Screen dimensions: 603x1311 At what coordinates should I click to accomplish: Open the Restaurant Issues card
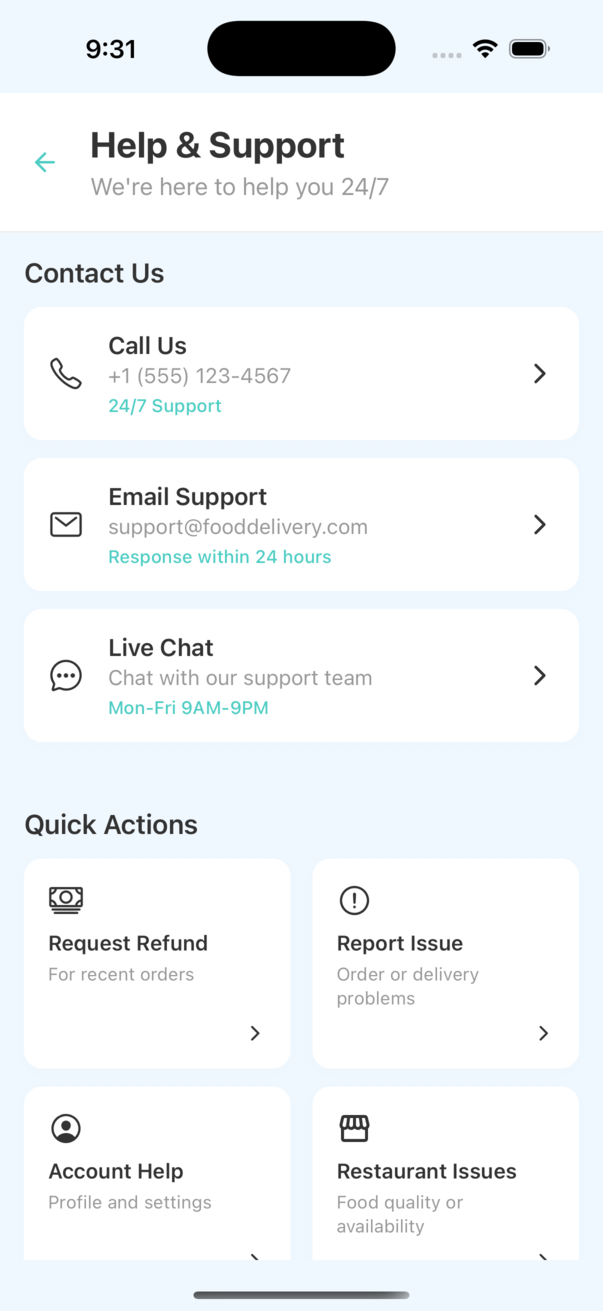[445, 1175]
